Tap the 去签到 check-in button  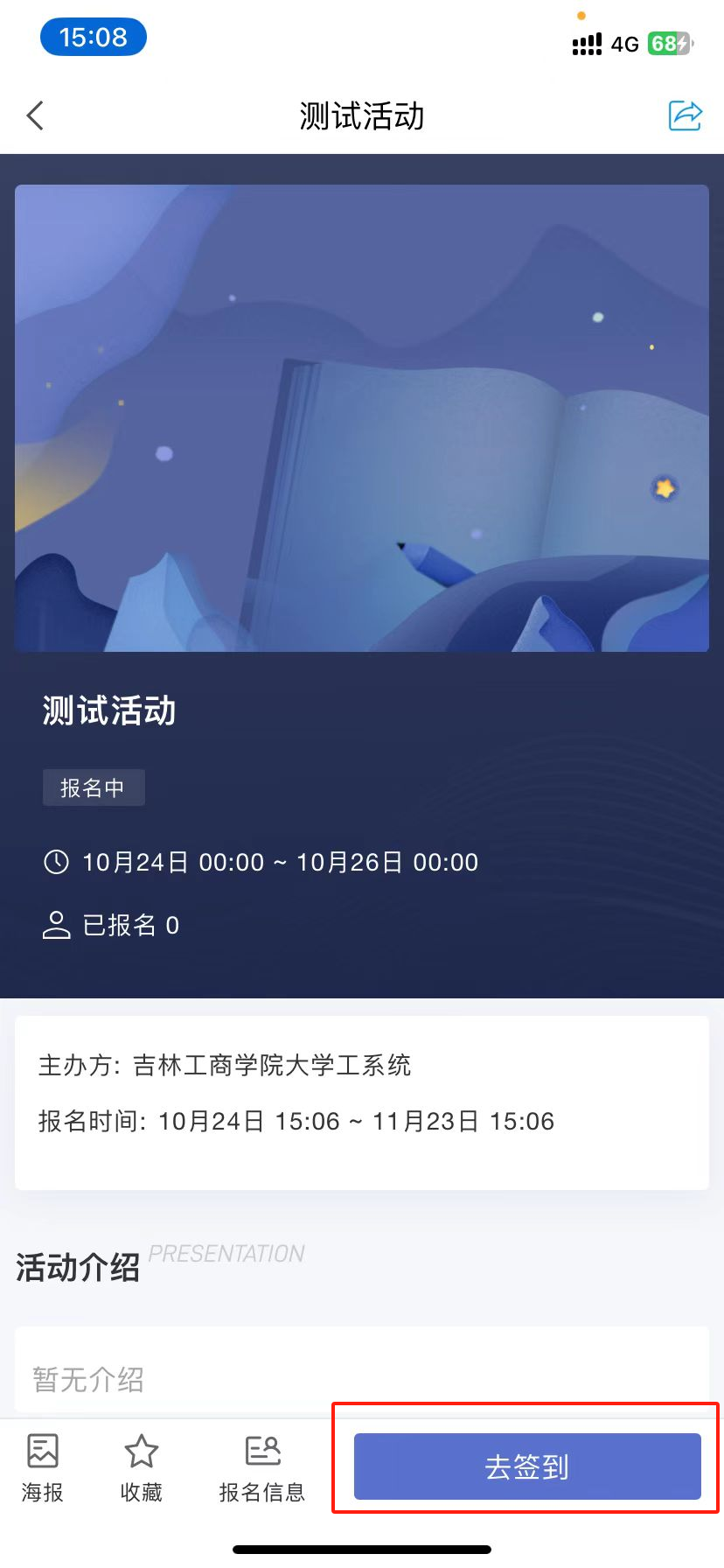527,1466
